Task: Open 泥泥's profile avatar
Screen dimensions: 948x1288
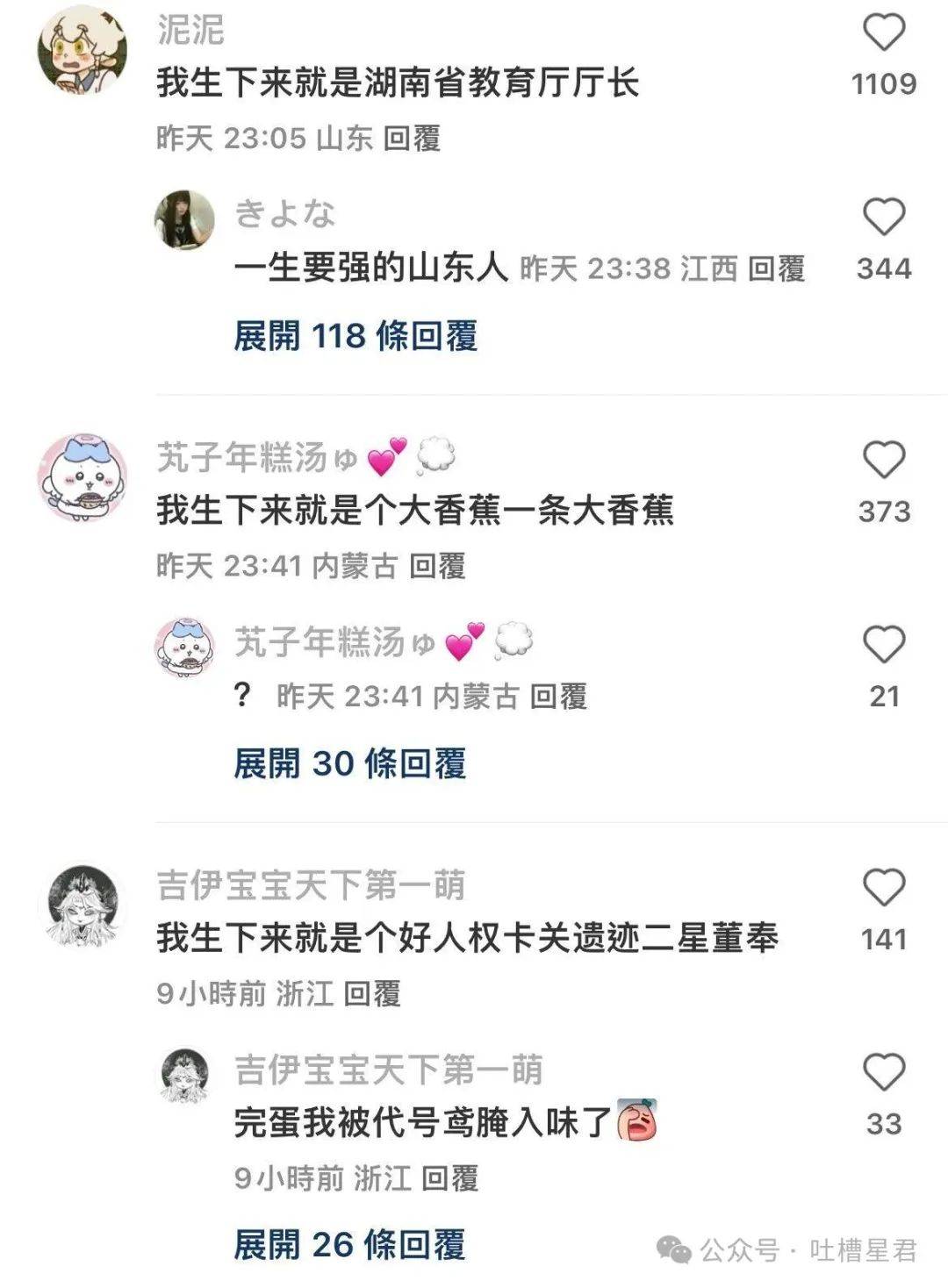Action: (x=84, y=48)
